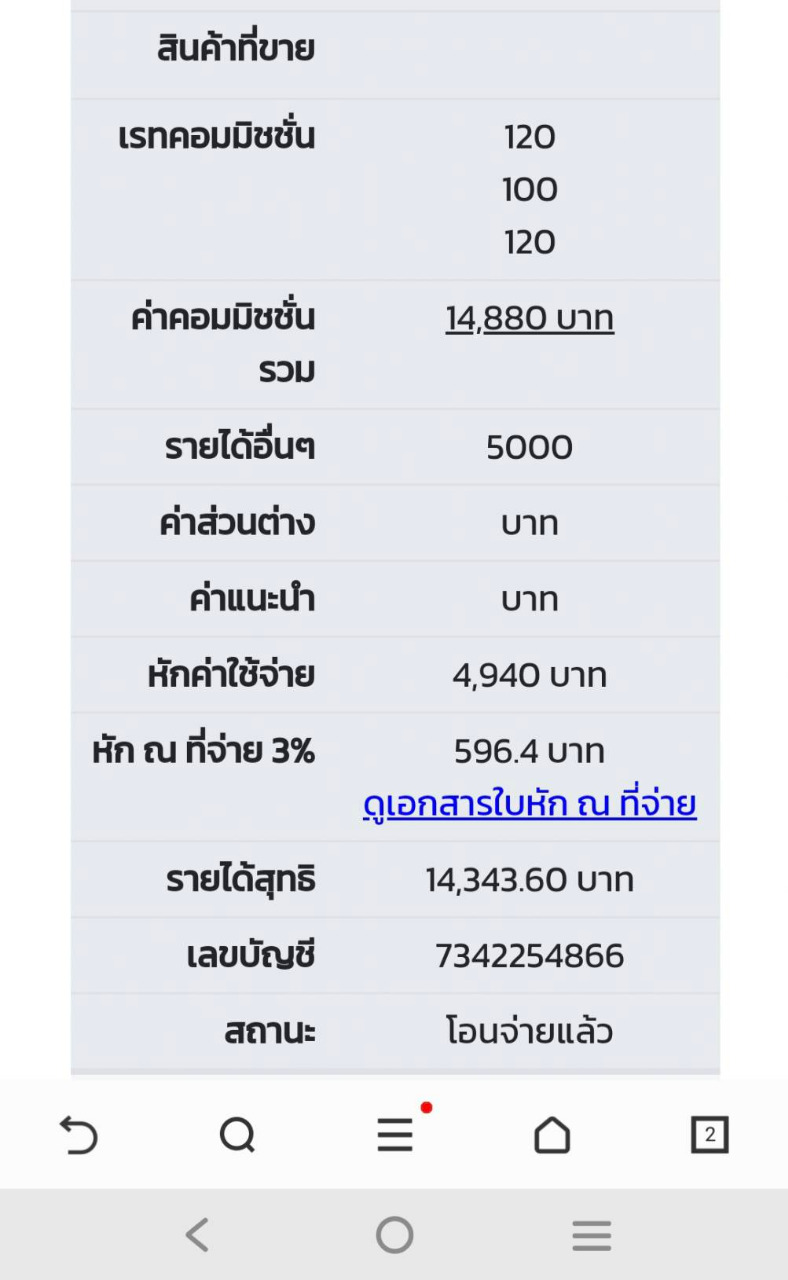The image size is (788, 1280).
Task: Open the browser menu
Action: (x=395, y=1135)
